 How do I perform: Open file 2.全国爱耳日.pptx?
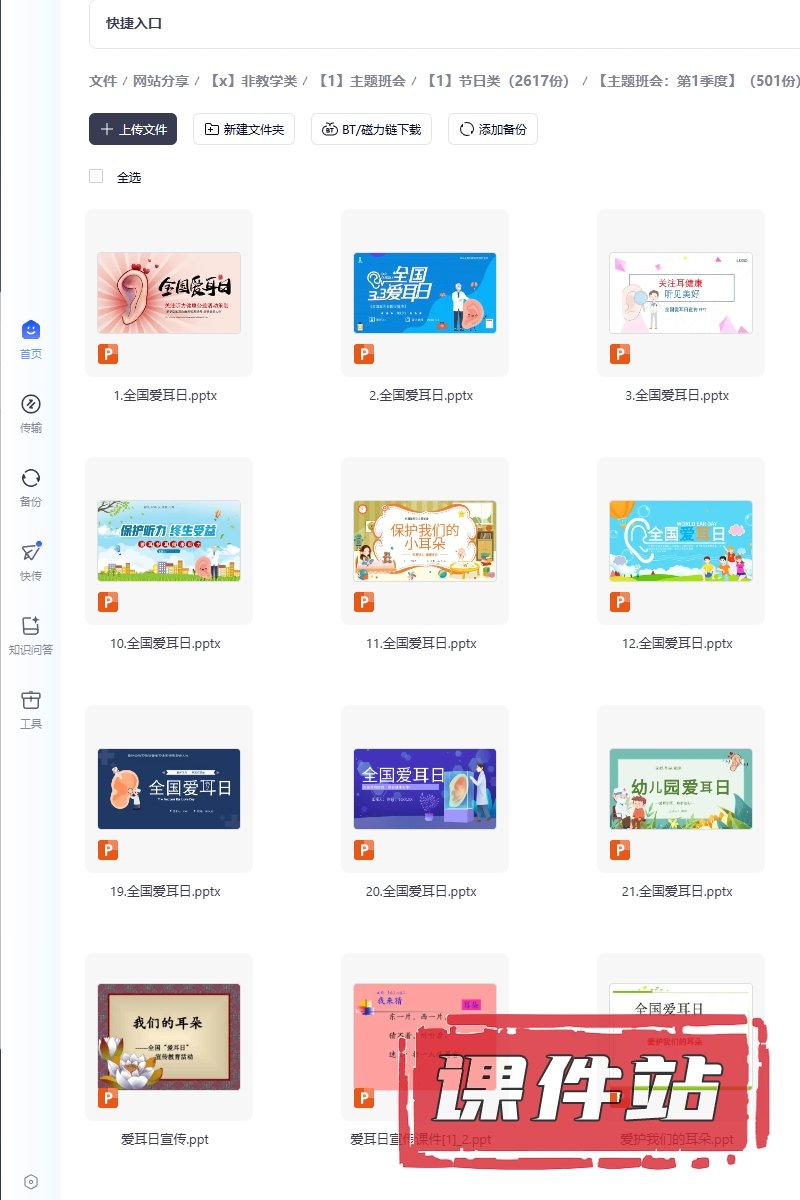click(x=424, y=293)
